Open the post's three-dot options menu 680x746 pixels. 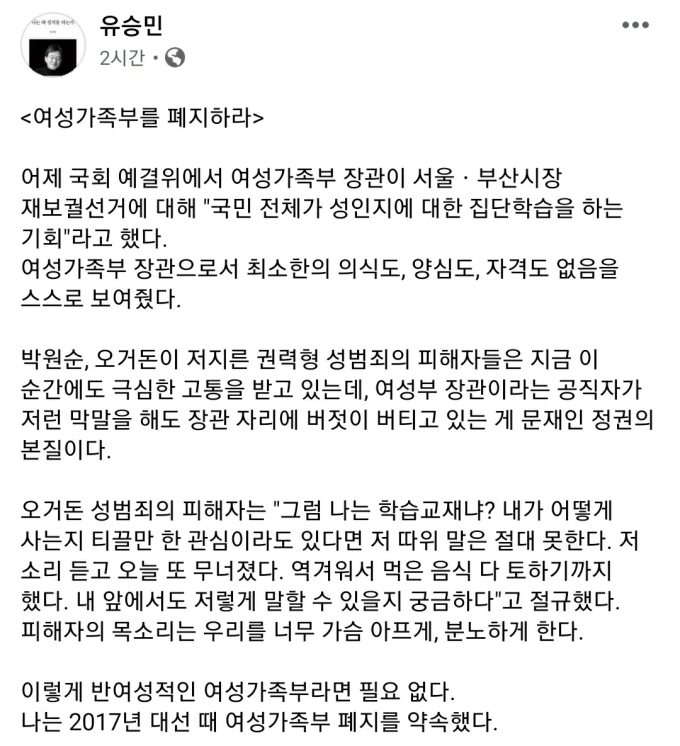click(x=636, y=26)
